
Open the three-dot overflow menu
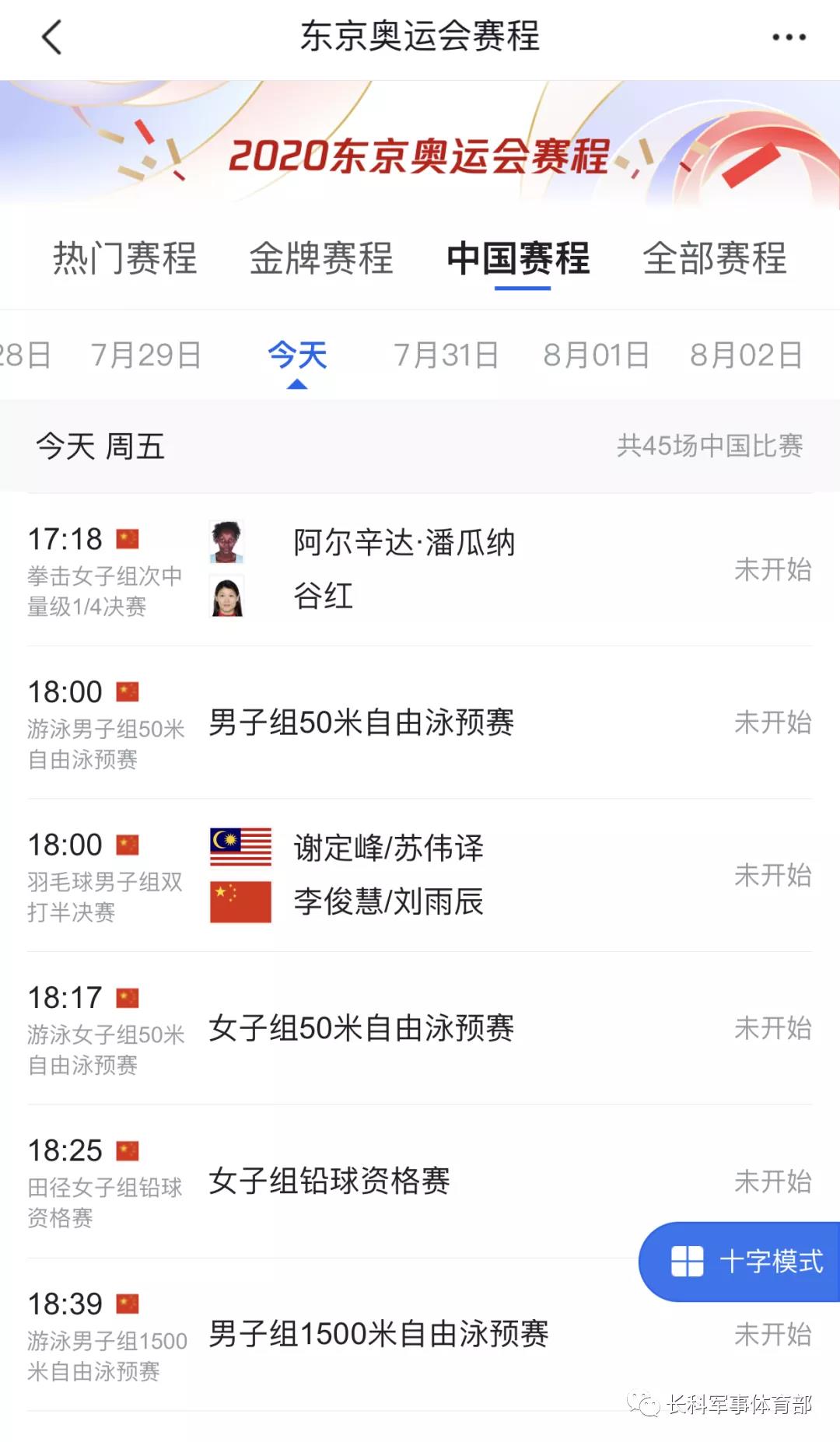tap(788, 37)
